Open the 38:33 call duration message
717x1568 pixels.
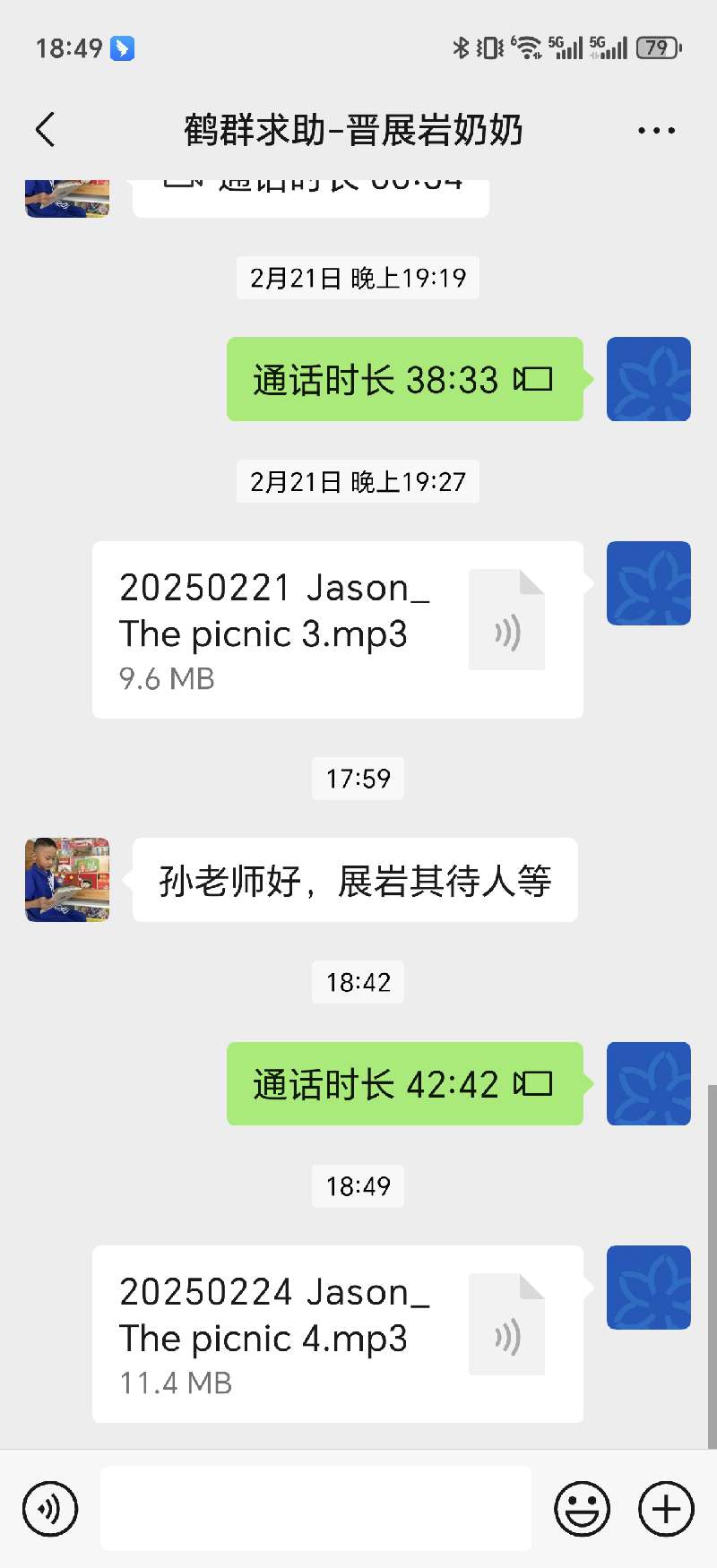point(404,379)
